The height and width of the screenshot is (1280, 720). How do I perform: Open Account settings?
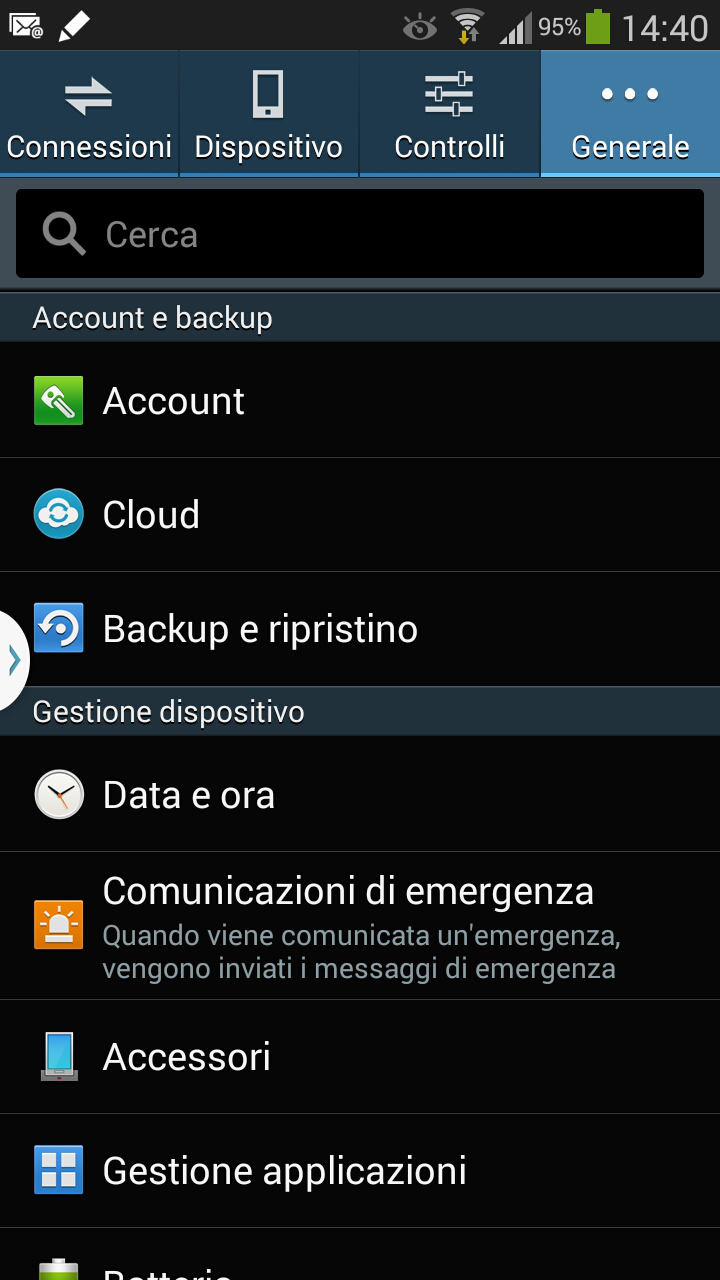coord(360,401)
